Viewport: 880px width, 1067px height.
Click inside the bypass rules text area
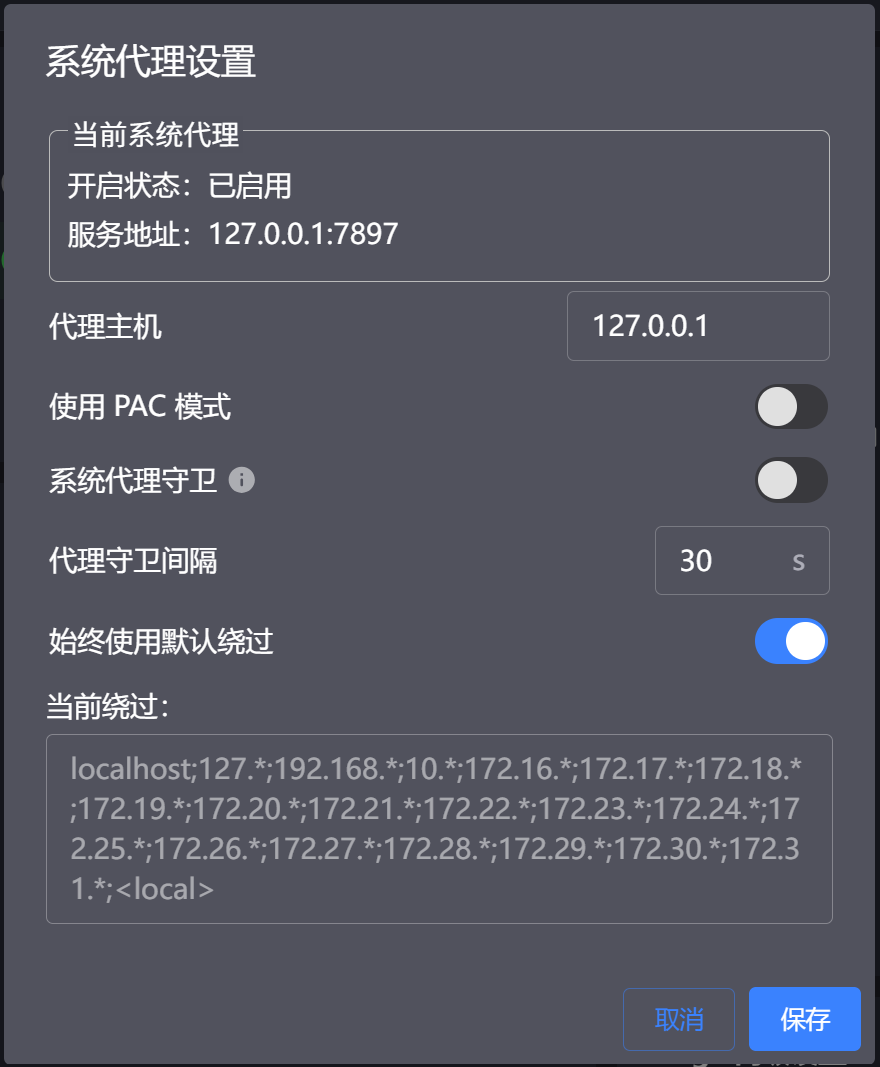438,828
